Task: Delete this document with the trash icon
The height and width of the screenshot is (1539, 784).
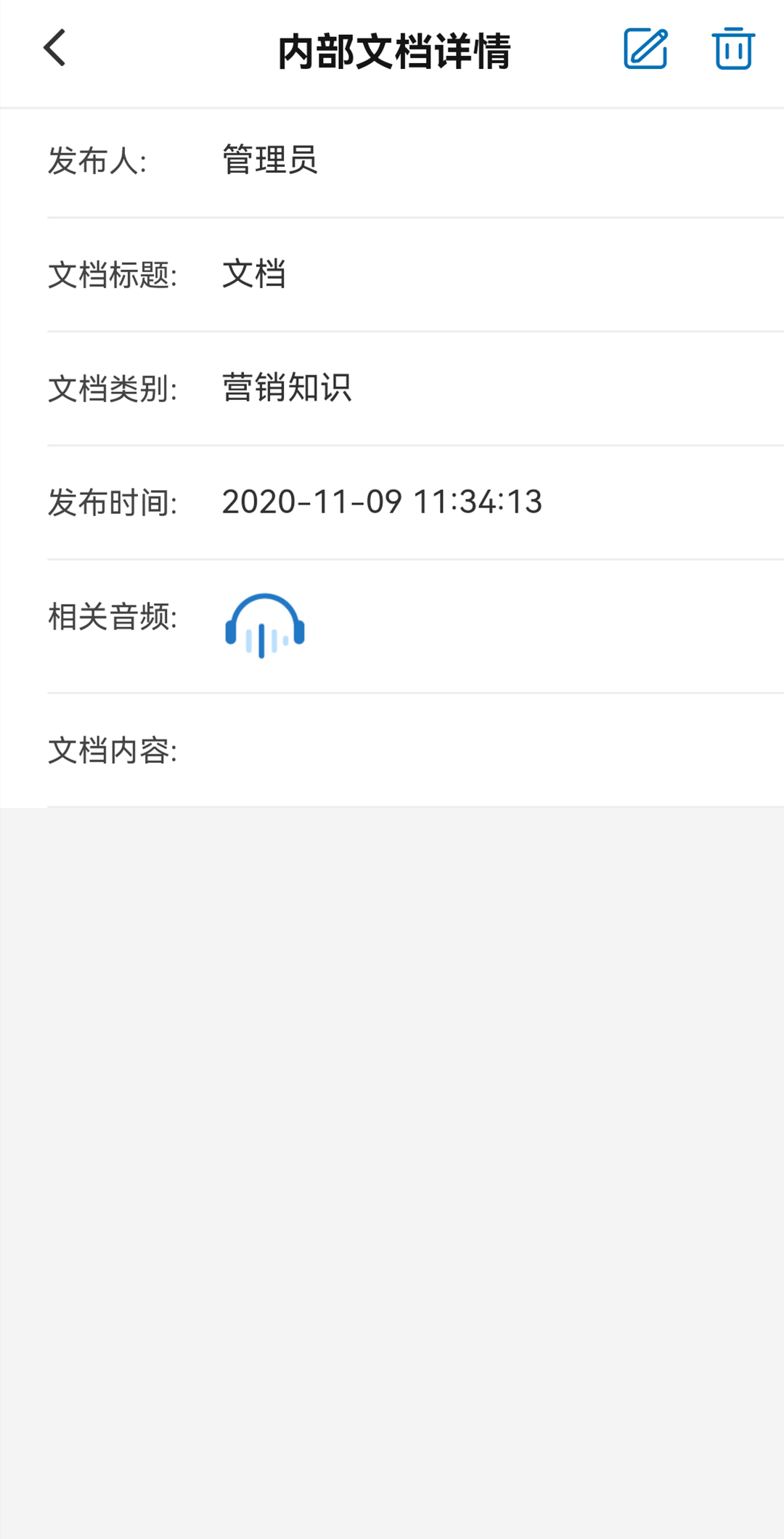Action: point(733,49)
